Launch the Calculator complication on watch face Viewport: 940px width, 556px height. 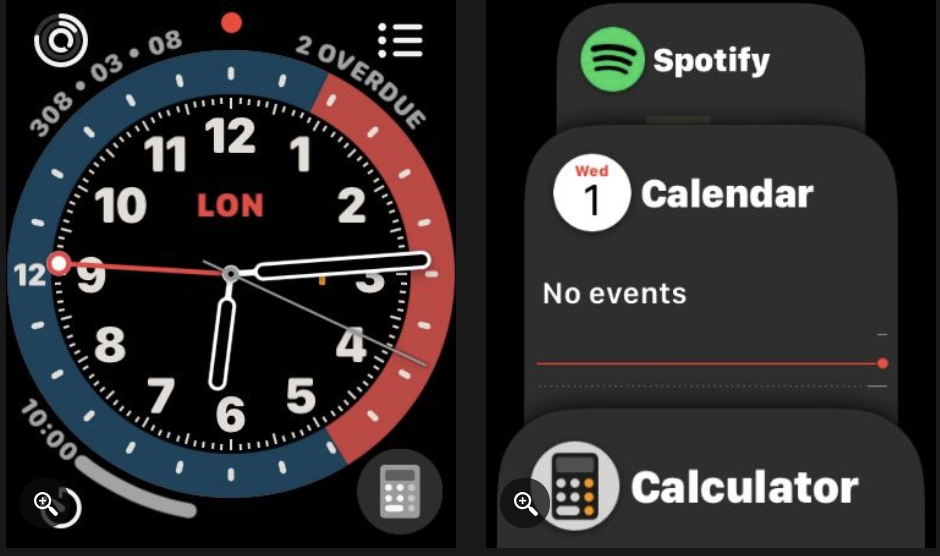coord(399,493)
